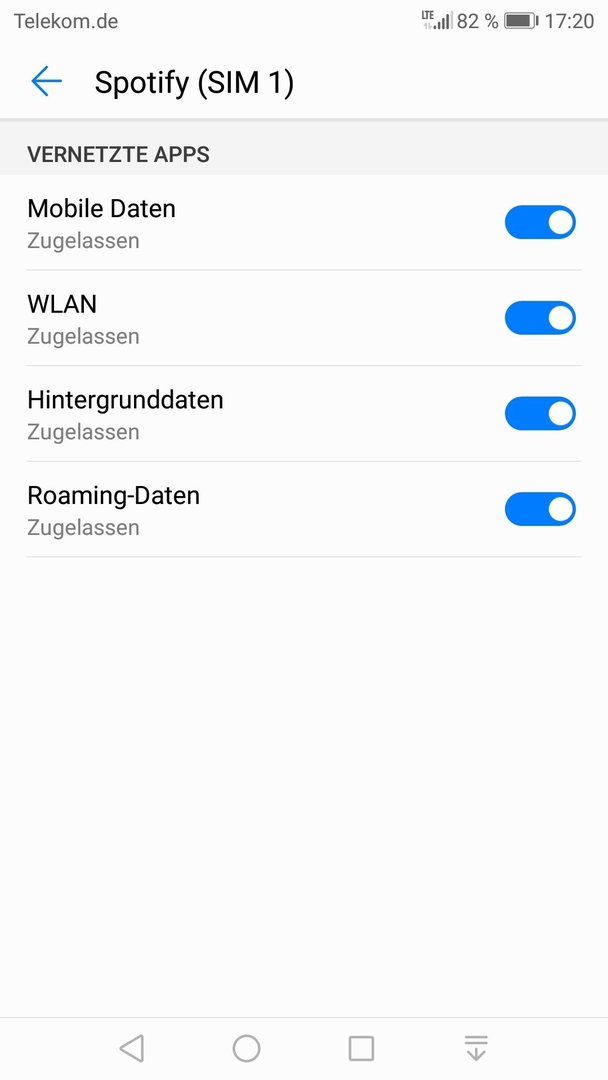Switch off Hintergrunddaten for Spotify
The width and height of the screenshot is (608, 1080).
(x=540, y=414)
